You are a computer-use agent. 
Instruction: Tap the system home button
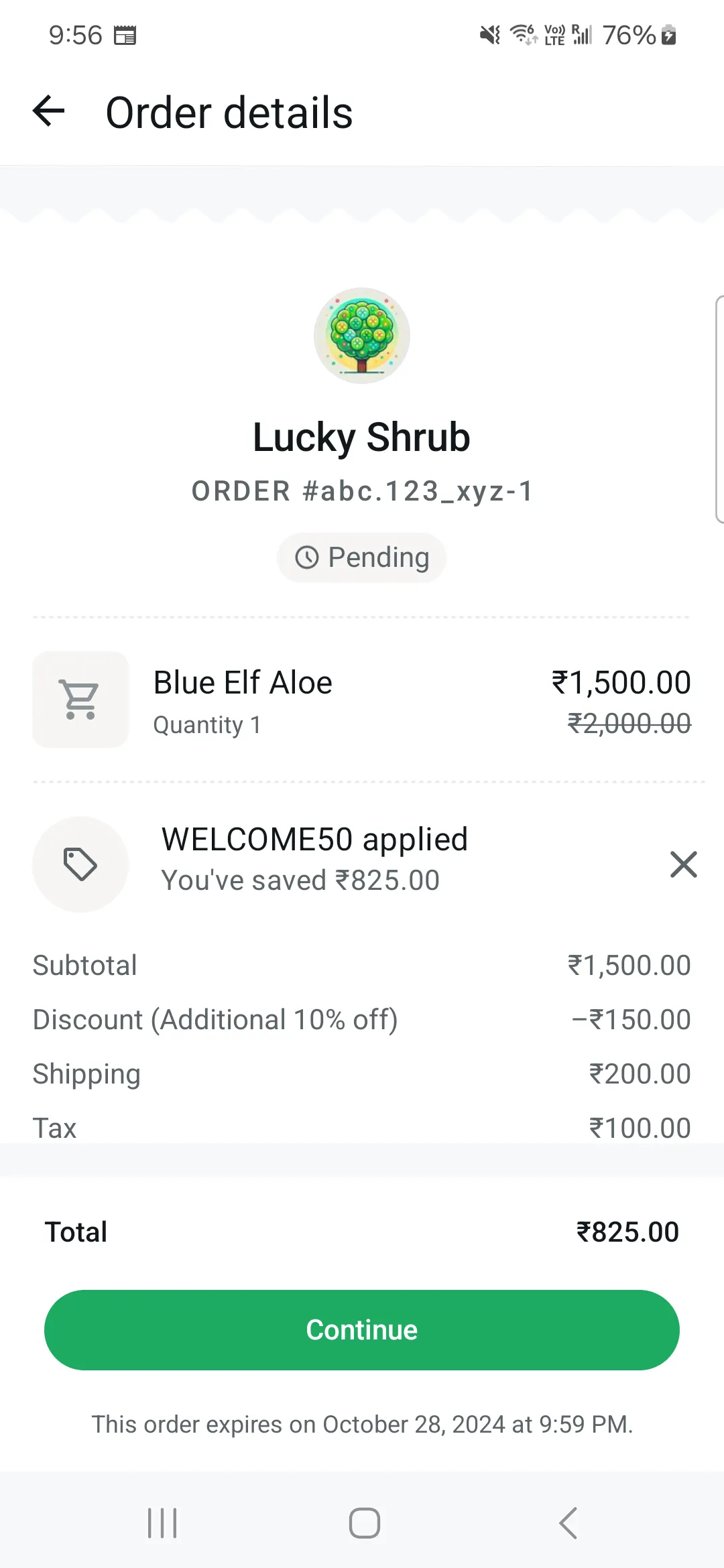(364, 1523)
